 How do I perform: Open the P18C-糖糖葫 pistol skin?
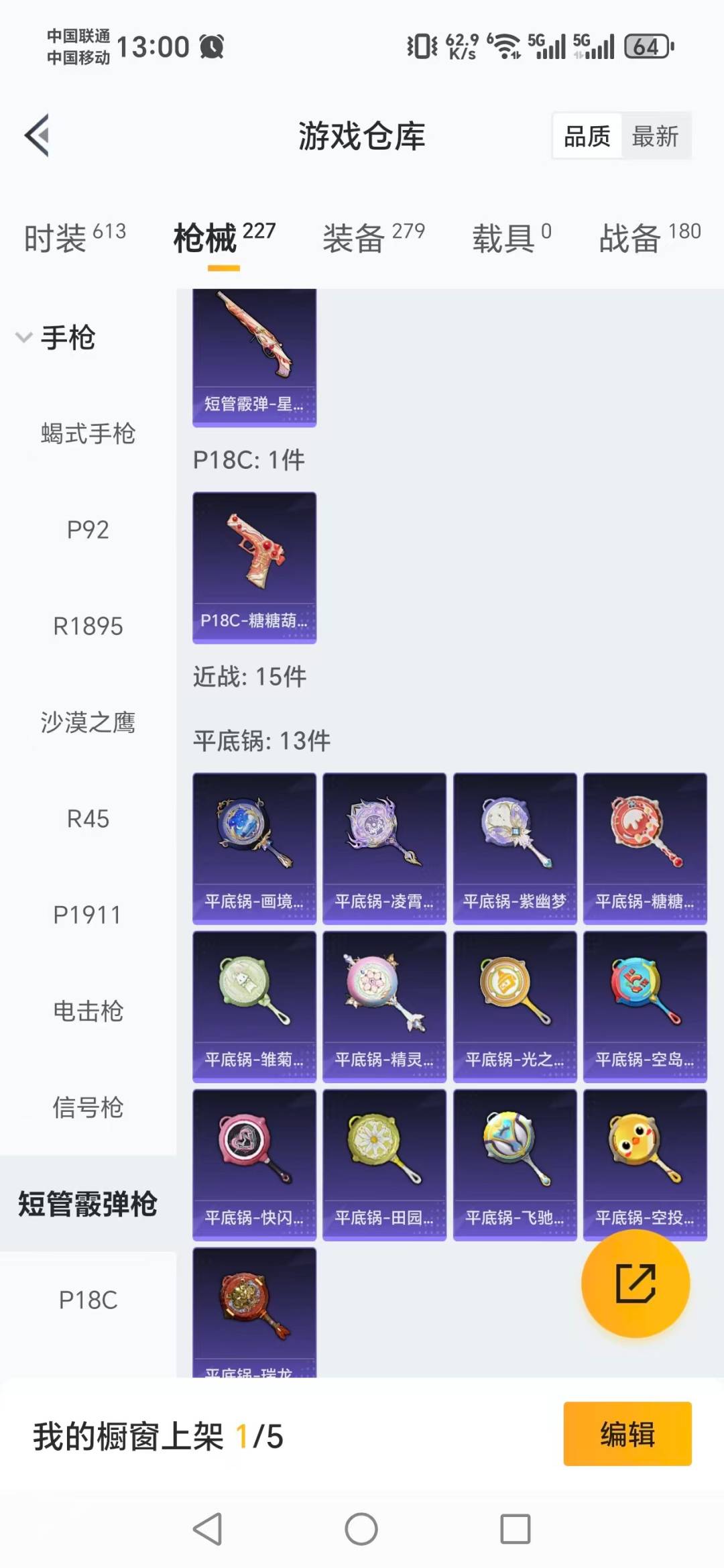(x=254, y=567)
